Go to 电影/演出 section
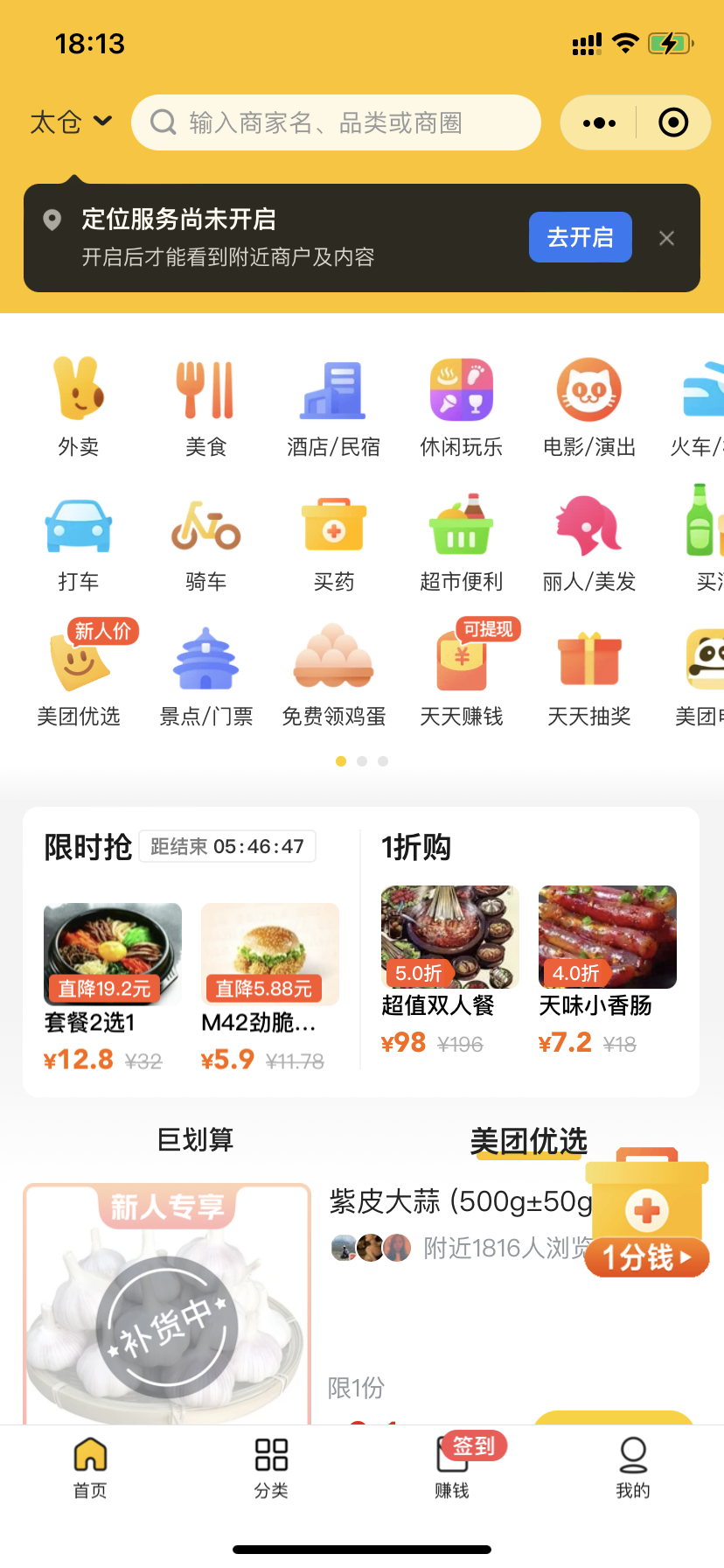 coord(589,406)
